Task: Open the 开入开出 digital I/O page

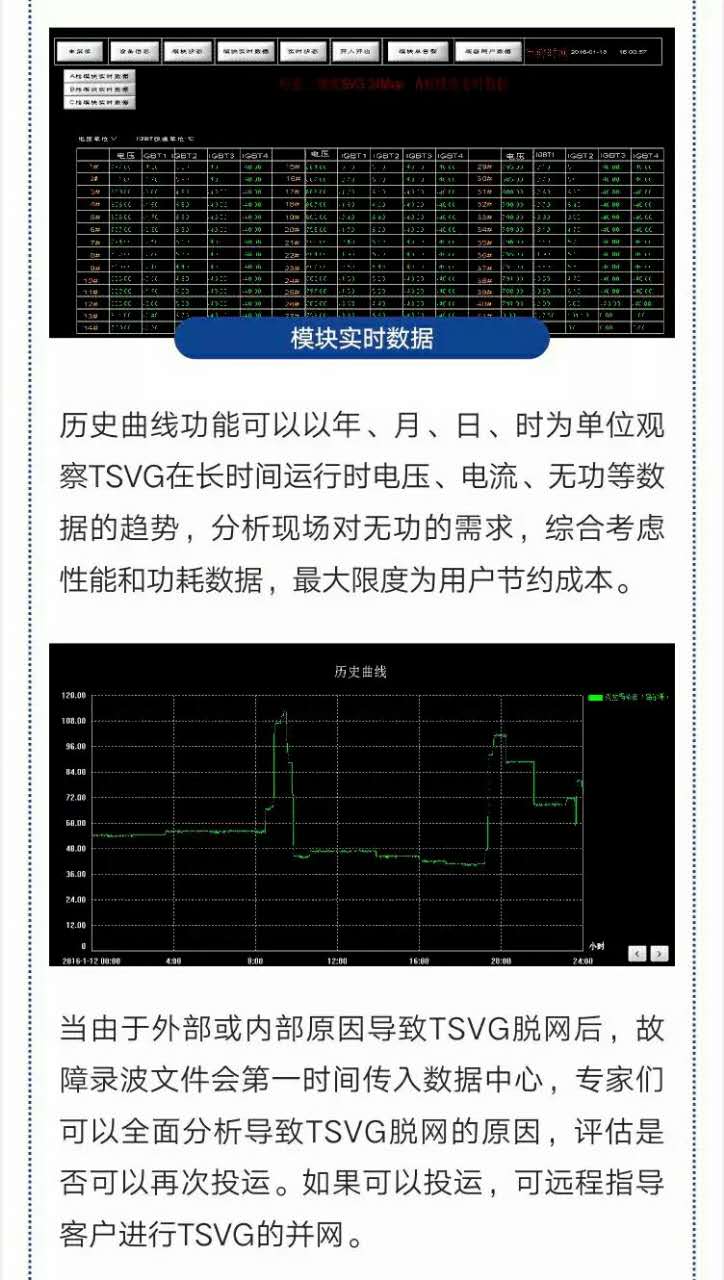Action: pos(357,51)
